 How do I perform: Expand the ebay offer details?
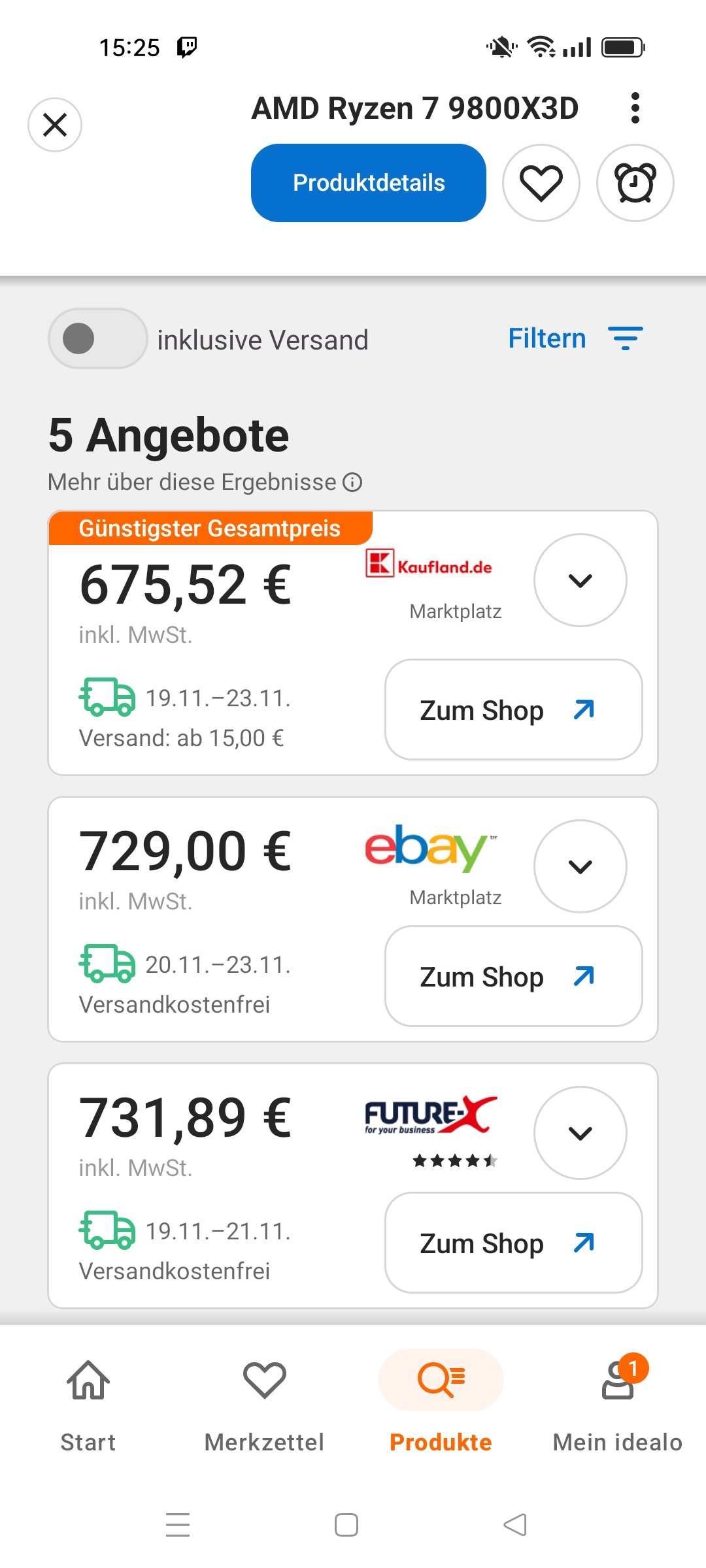click(580, 866)
